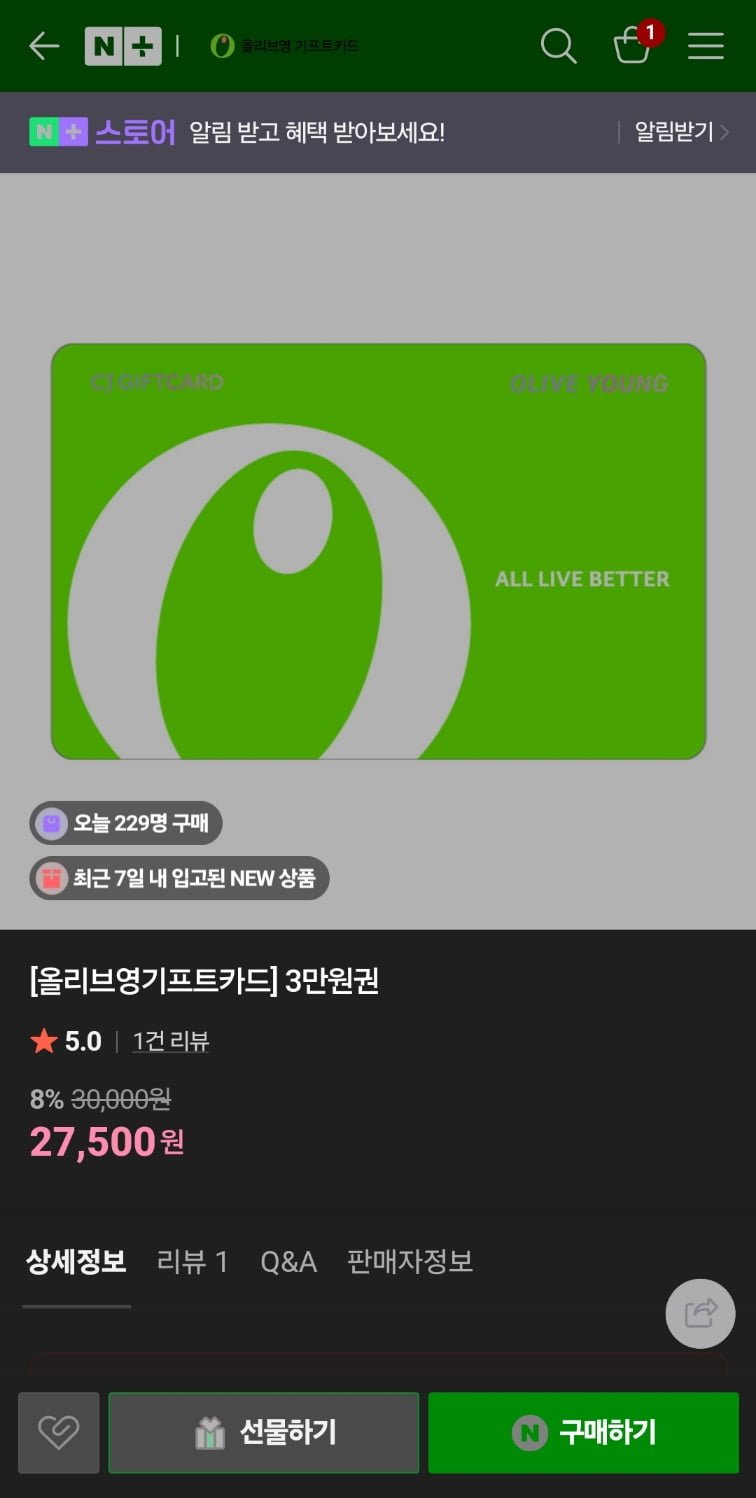Add product to wishlist with heart icon
The image size is (756, 1498).
pyautogui.click(x=59, y=1433)
